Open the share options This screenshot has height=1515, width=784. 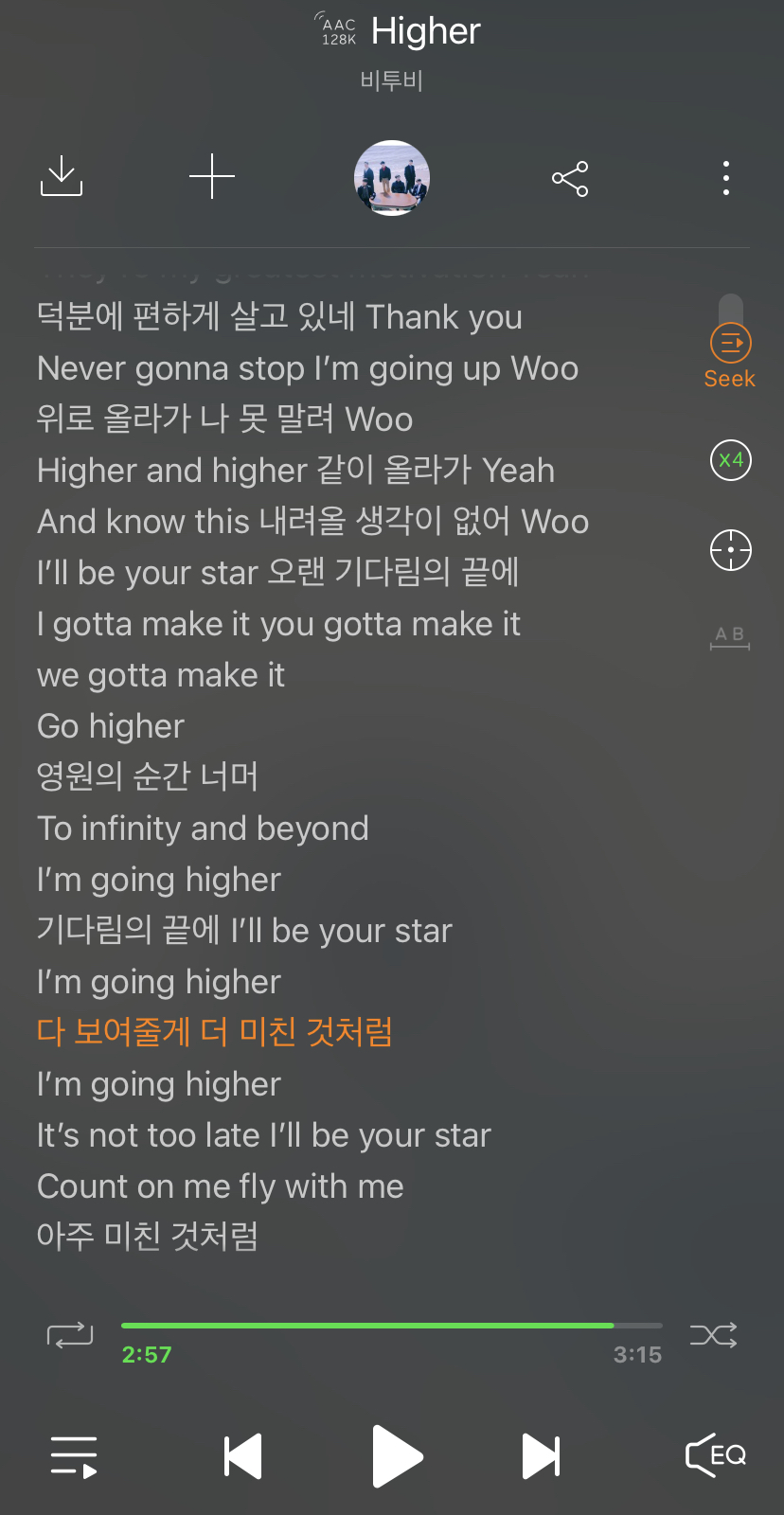(570, 177)
